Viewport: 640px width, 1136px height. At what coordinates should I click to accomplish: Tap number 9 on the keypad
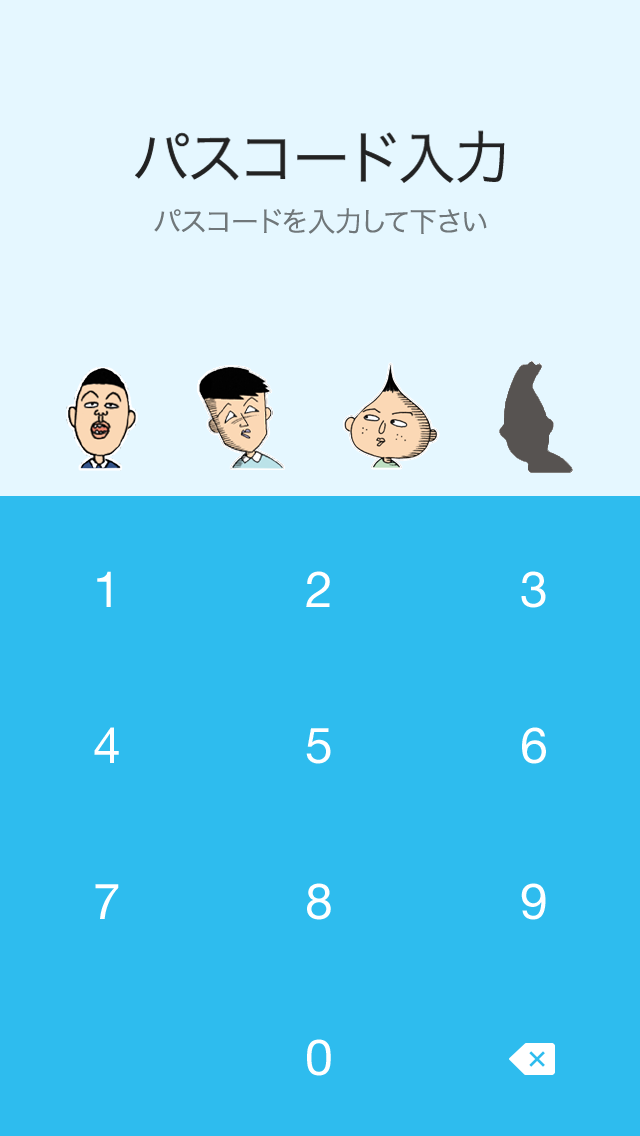[533, 903]
